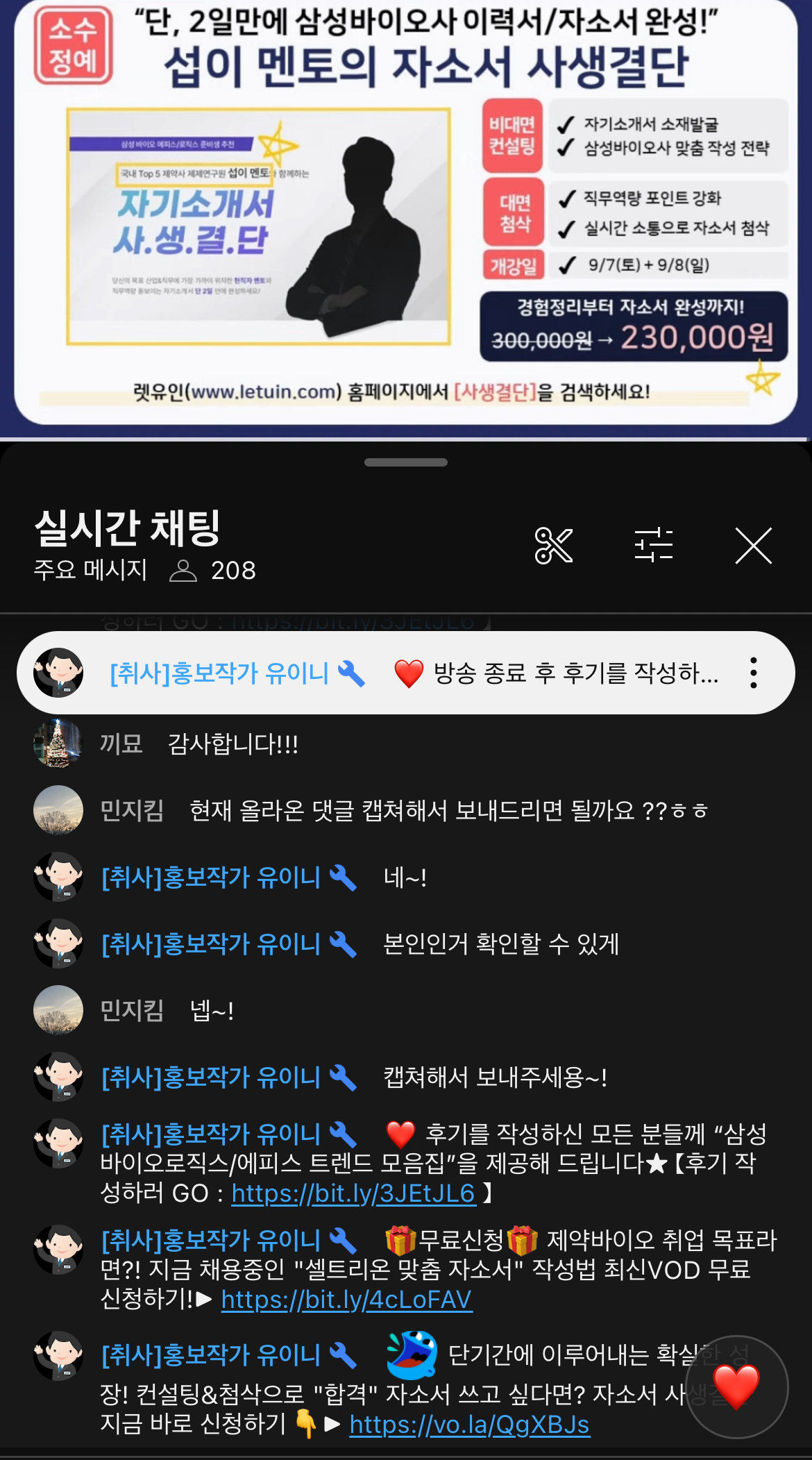The width and height of the screenshot is (812, 1460).
Task: Open the 주요 메시지 chat mode selector
Action: point(91,570)
